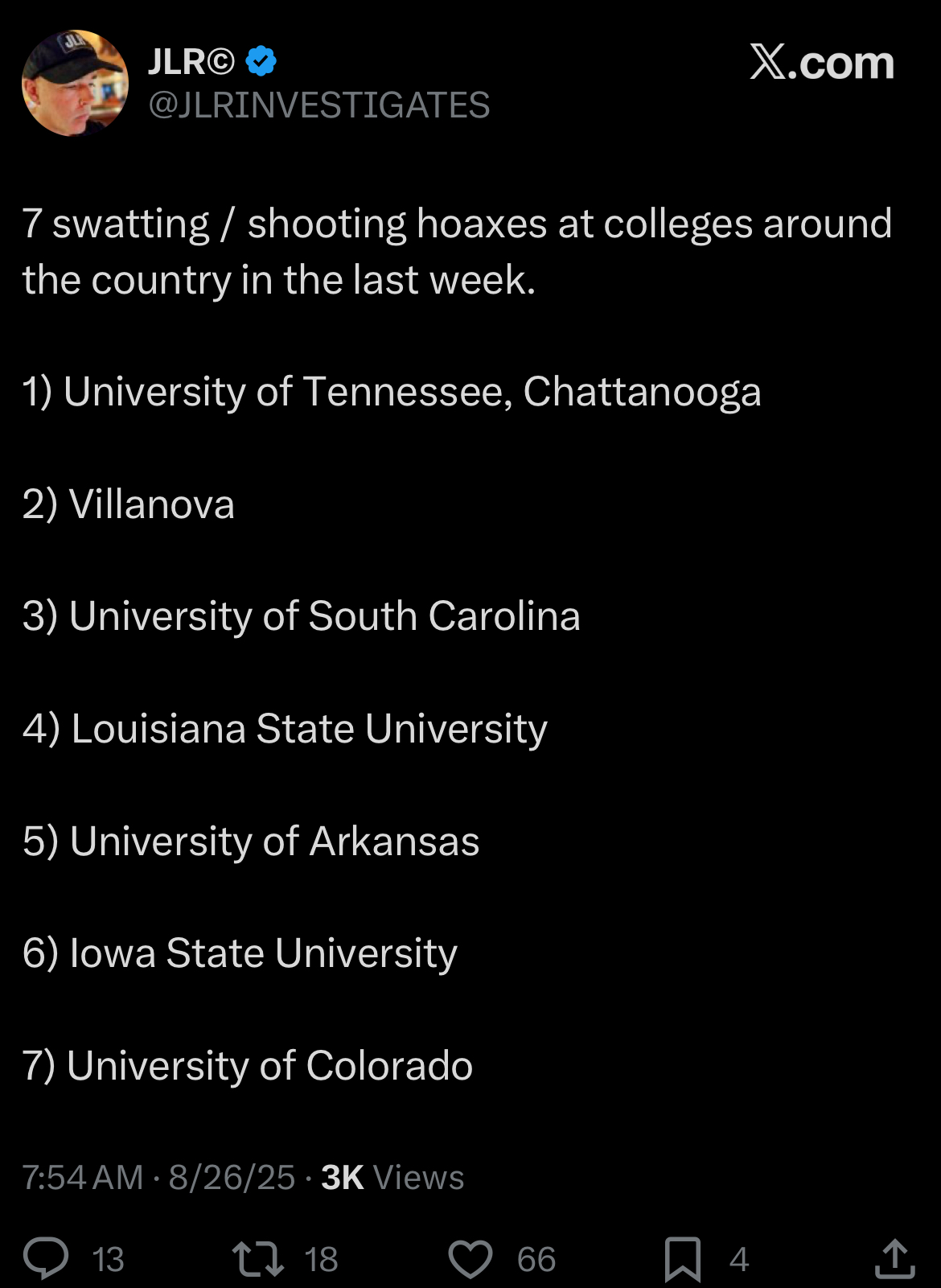The width and height of the screenshot is (941, 1288).
Task: Open the @JLRINVESTIGATES profile handle
Action: pyautogui.click(x=318, y=105)
